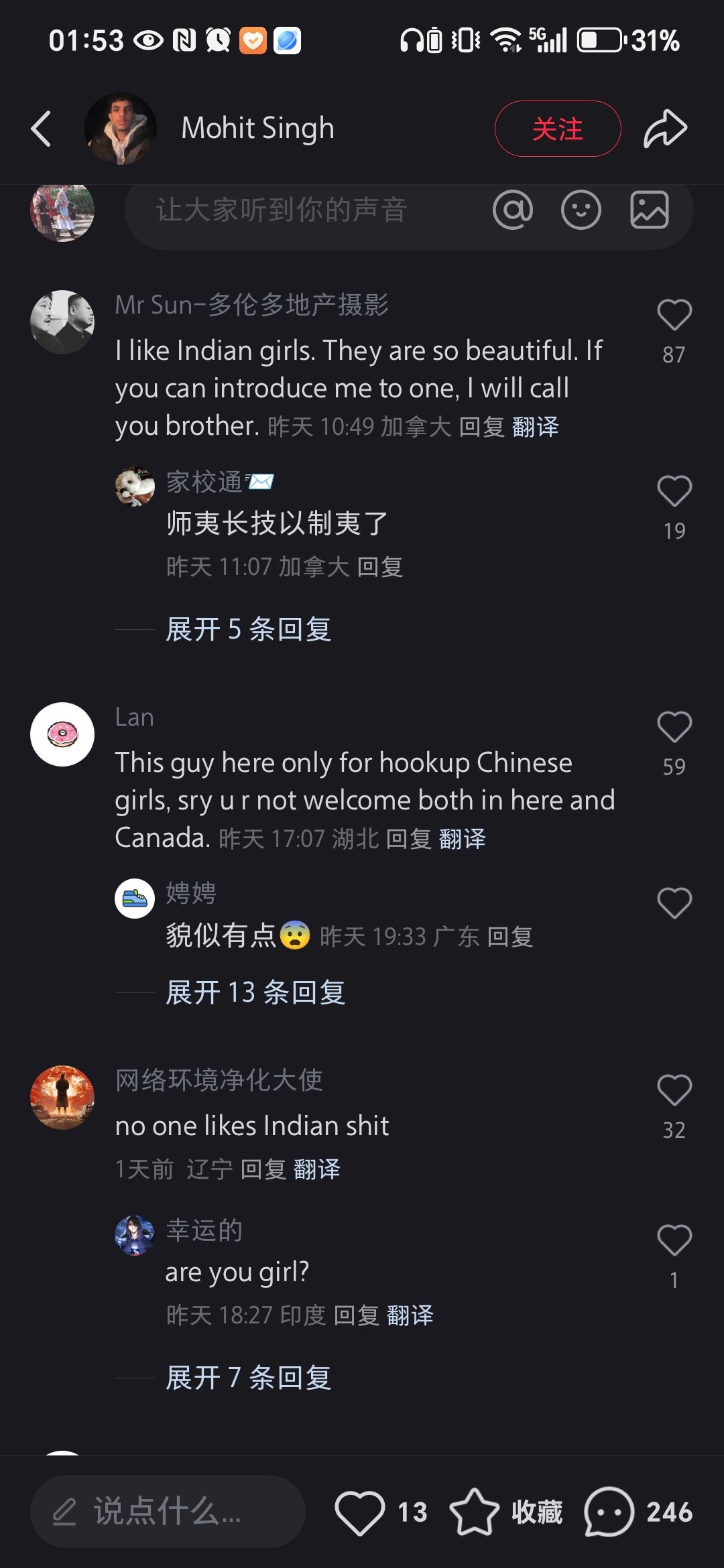724x1568 pixels.
Task: Share this post via arrow icon
Action: click(665, 129)
